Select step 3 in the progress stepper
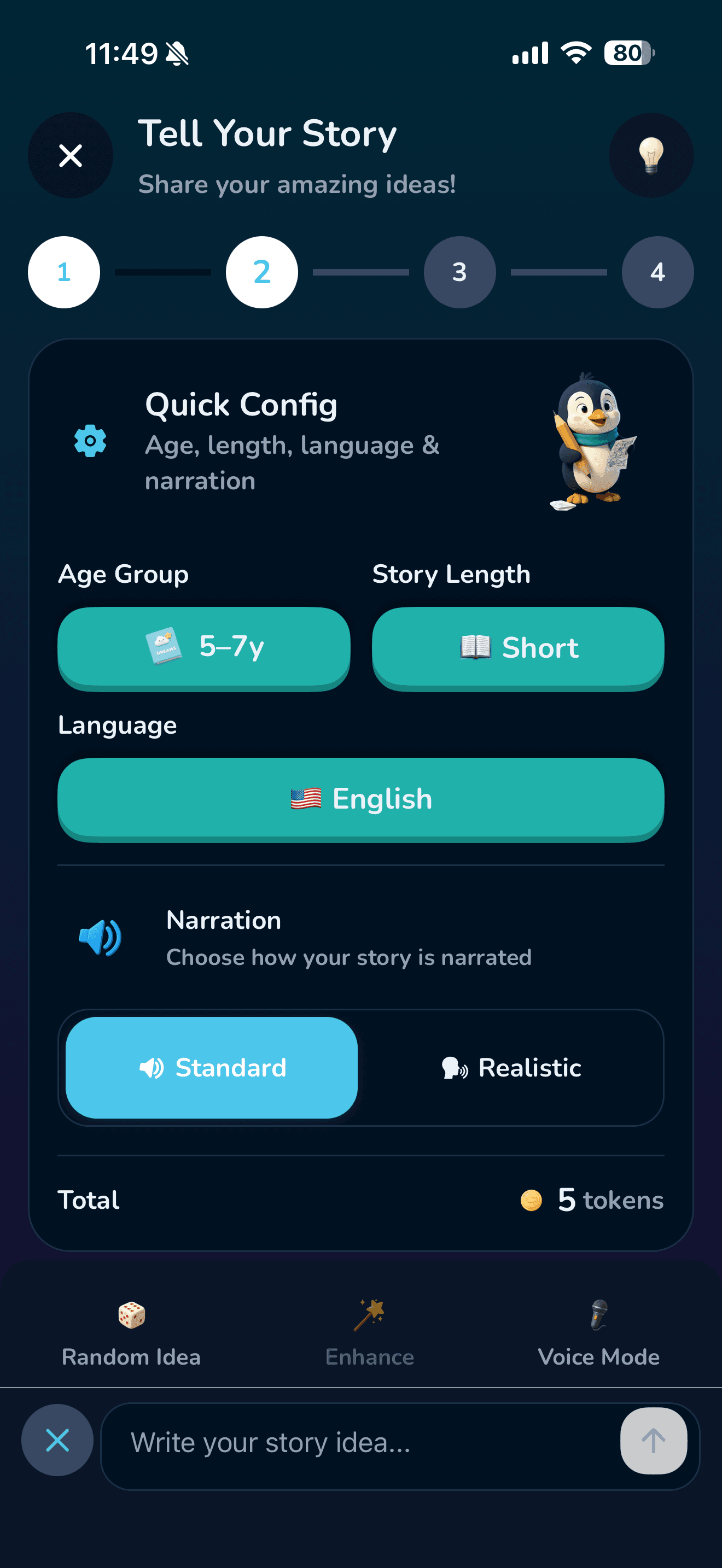Screen dimensions: 722x1568 tap(459, 272)
